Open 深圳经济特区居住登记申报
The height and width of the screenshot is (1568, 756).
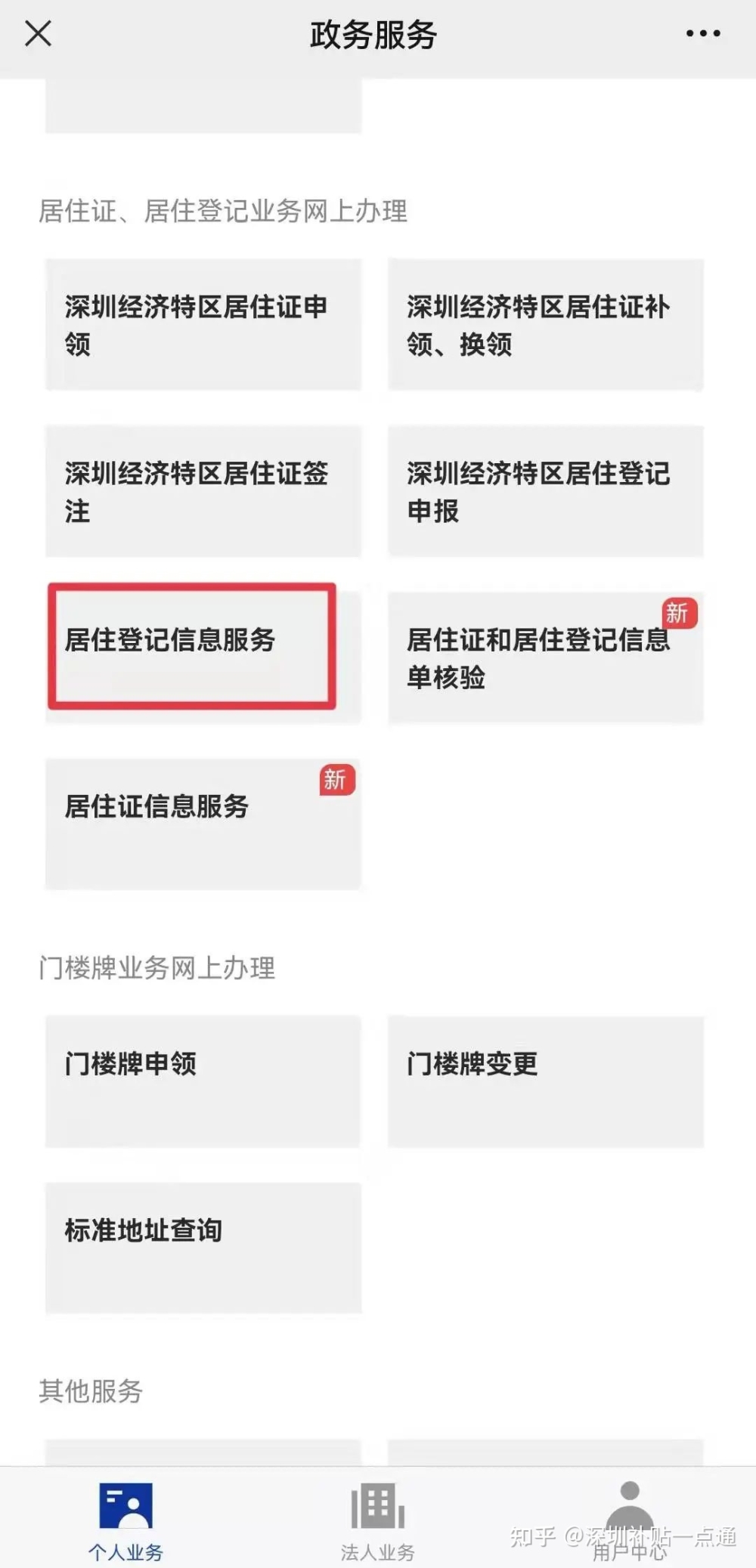point(546,491)
